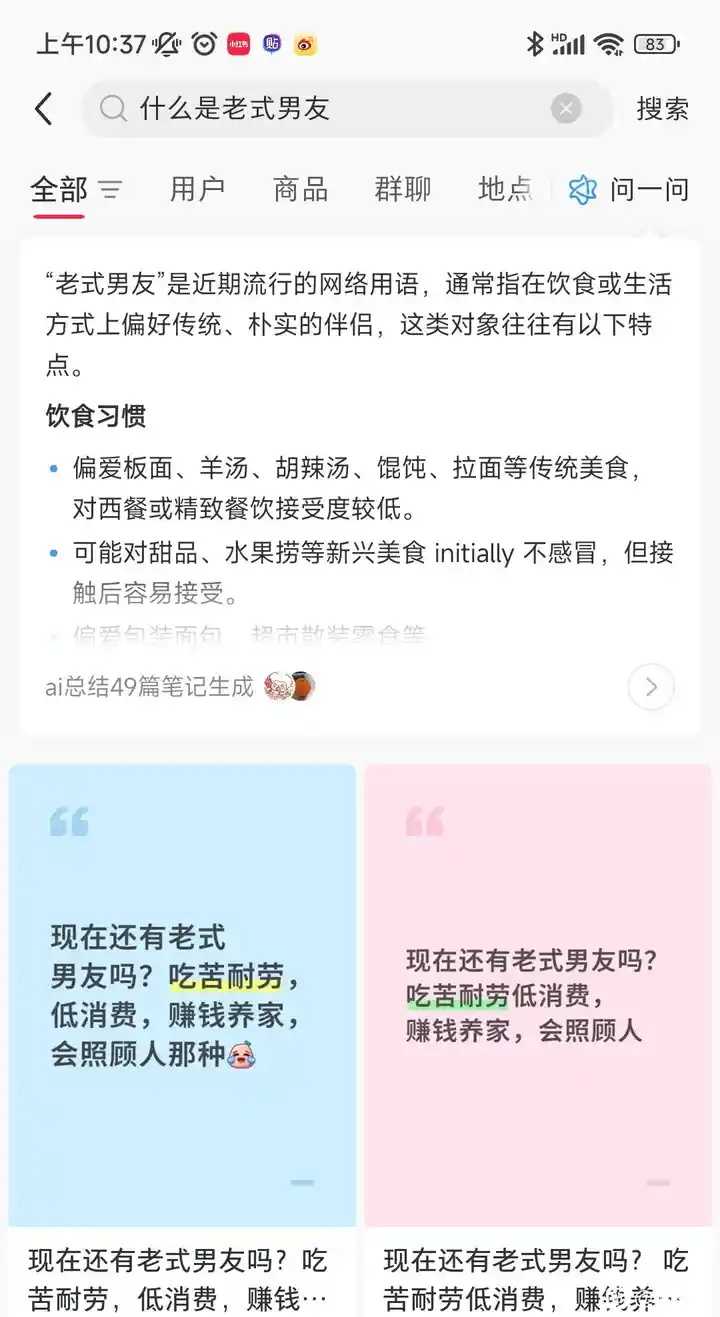Select the 全部 tab
The width and height of the screenshot is (720, 1317).
[x=59, y=189]
